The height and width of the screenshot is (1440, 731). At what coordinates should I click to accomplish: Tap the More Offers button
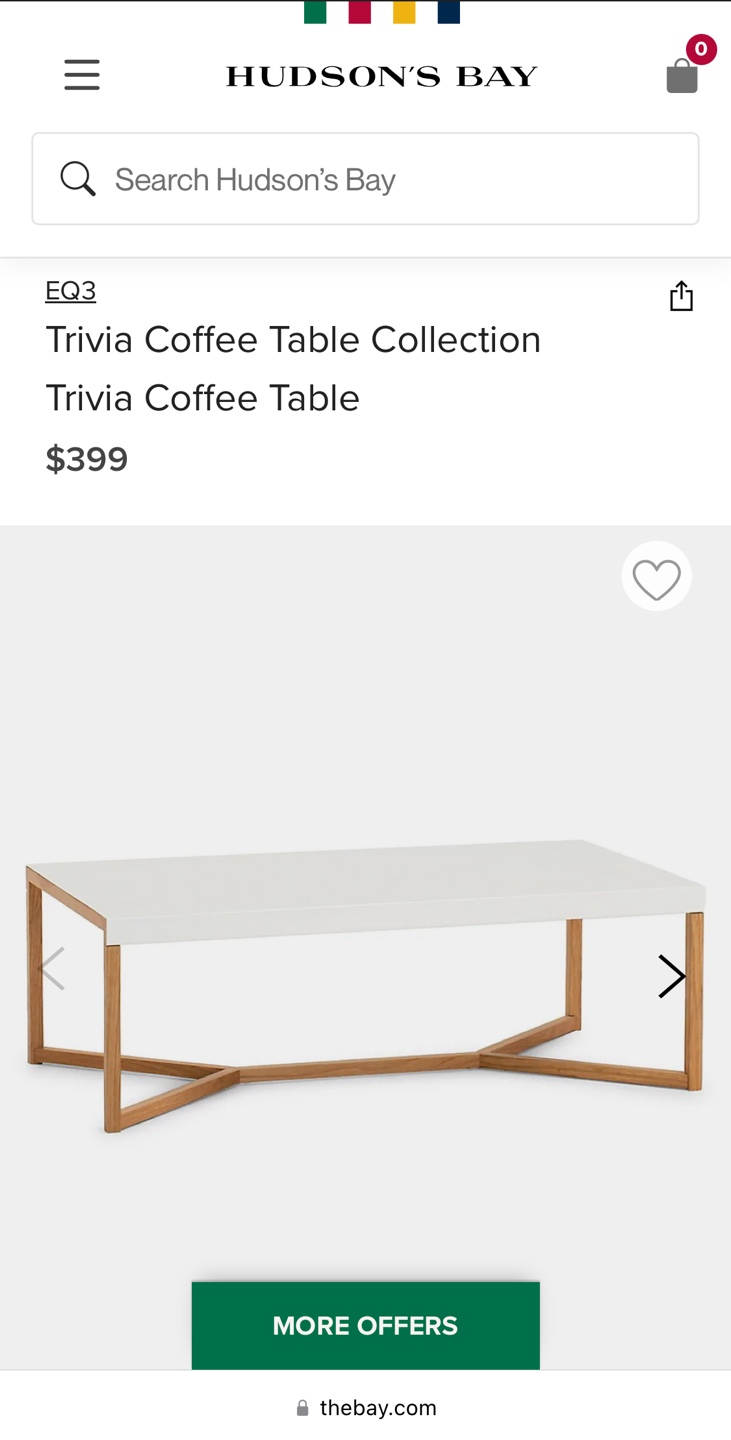pos(365,1325)
